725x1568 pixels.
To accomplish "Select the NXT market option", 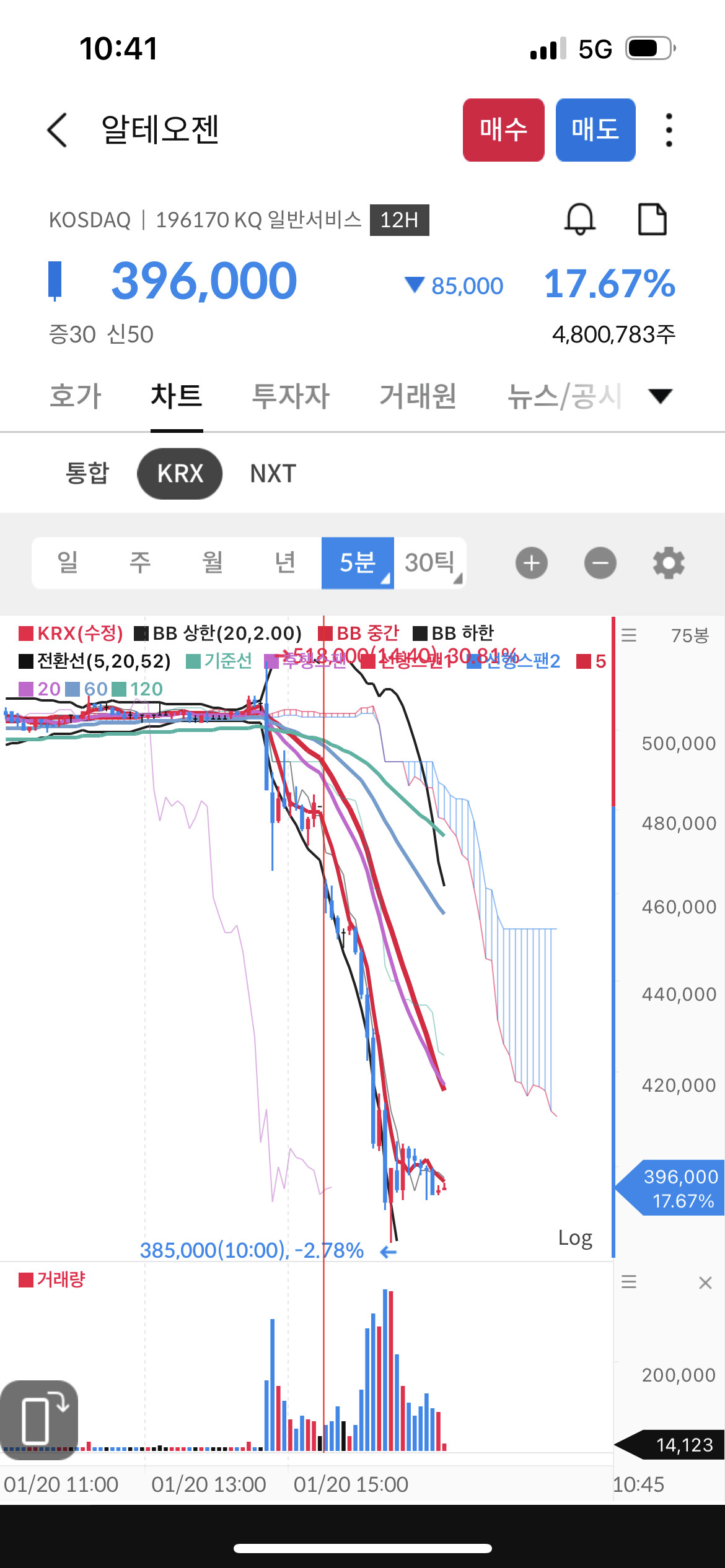I will [273, 474].
